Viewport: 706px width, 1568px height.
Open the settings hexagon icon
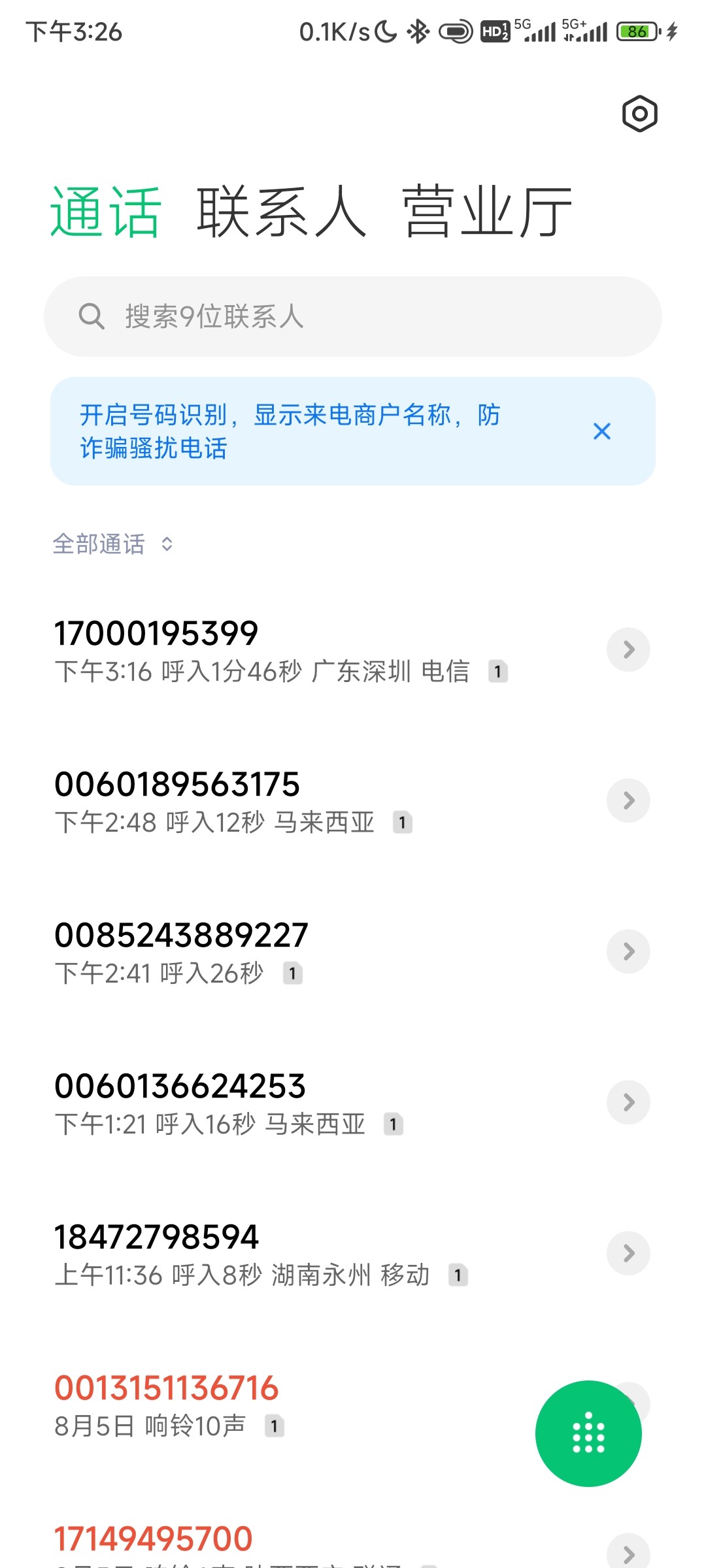coord(639,114)
